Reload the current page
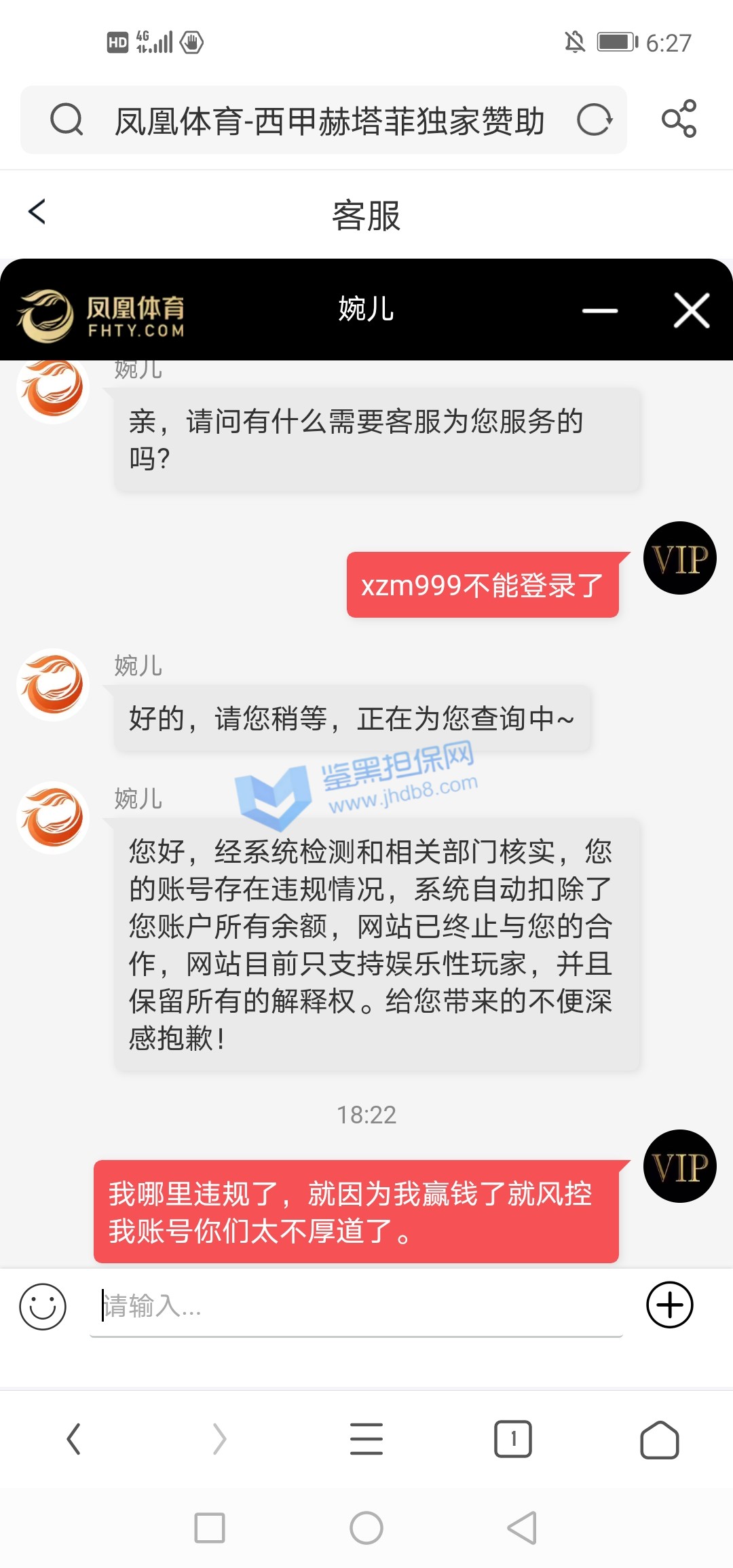Viewport: 733px width, 1568px height. tap(595, 121)
